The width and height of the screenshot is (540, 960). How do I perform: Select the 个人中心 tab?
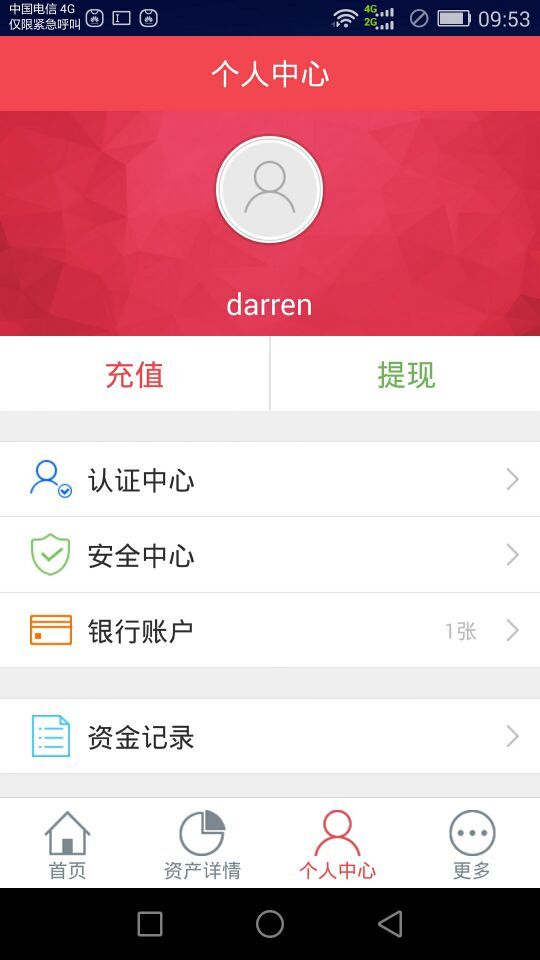(x=337, y=844)
